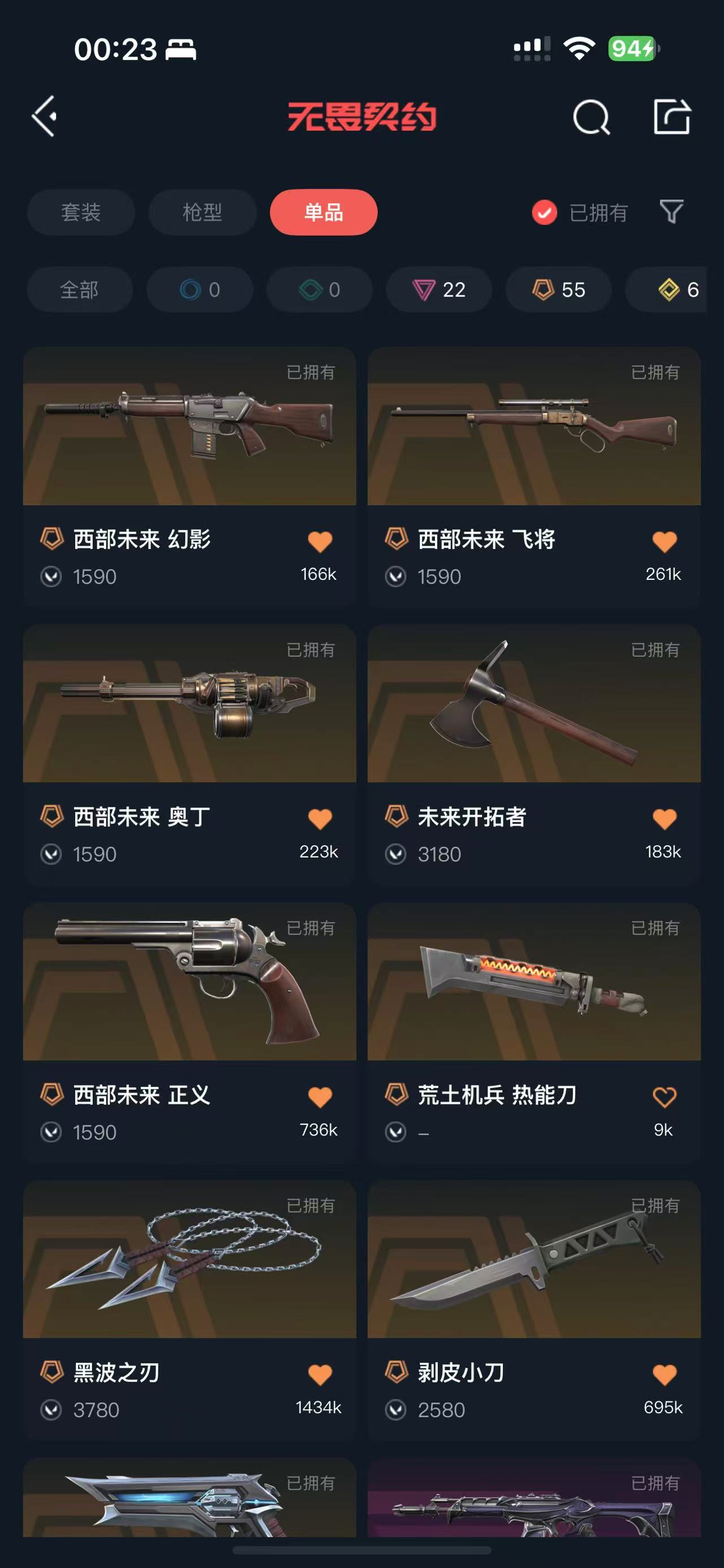The height and width of the screenshot is (1568, 724).
Task: Select the 单品 tab
Action: 324,213
